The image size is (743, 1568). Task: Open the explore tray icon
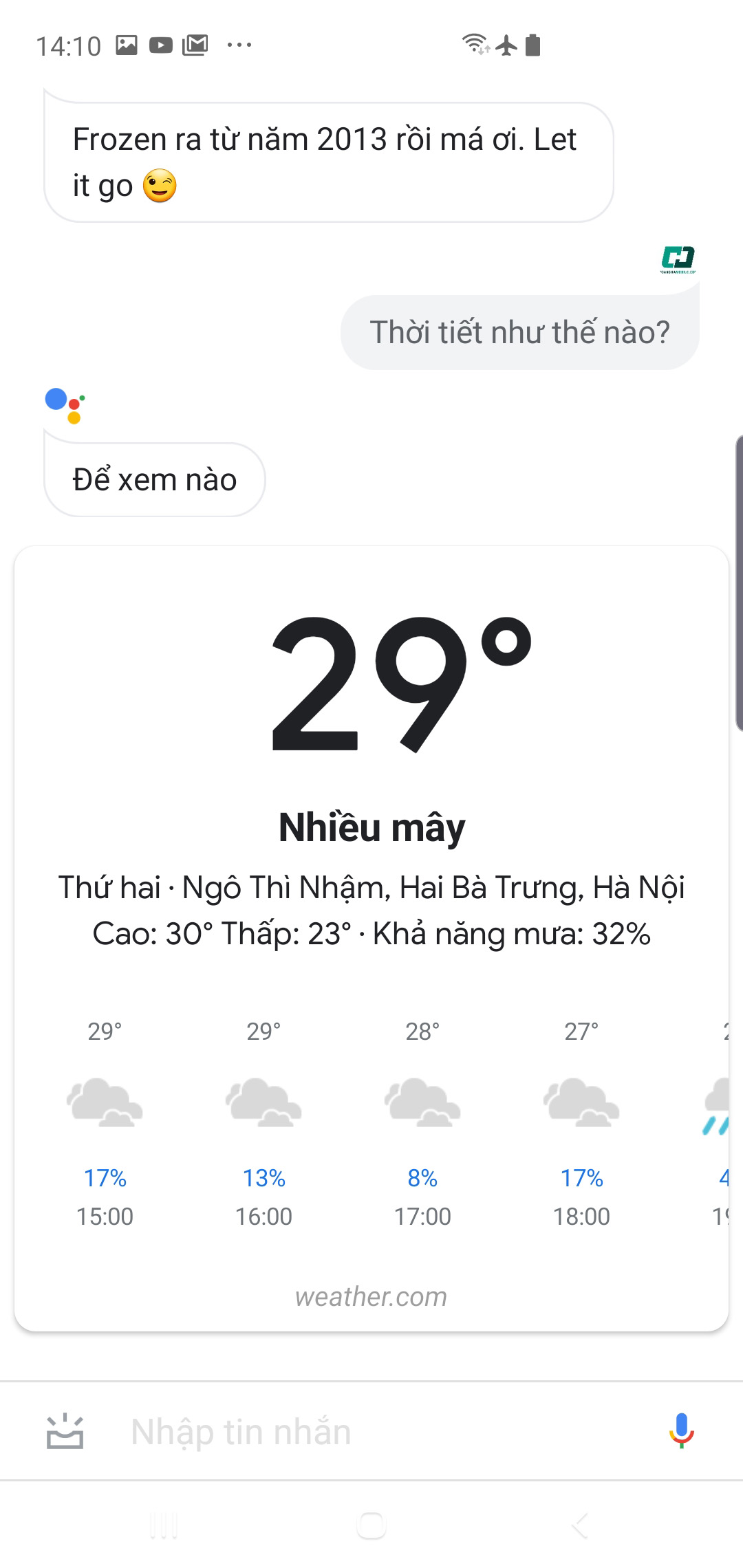(65, 1432)
